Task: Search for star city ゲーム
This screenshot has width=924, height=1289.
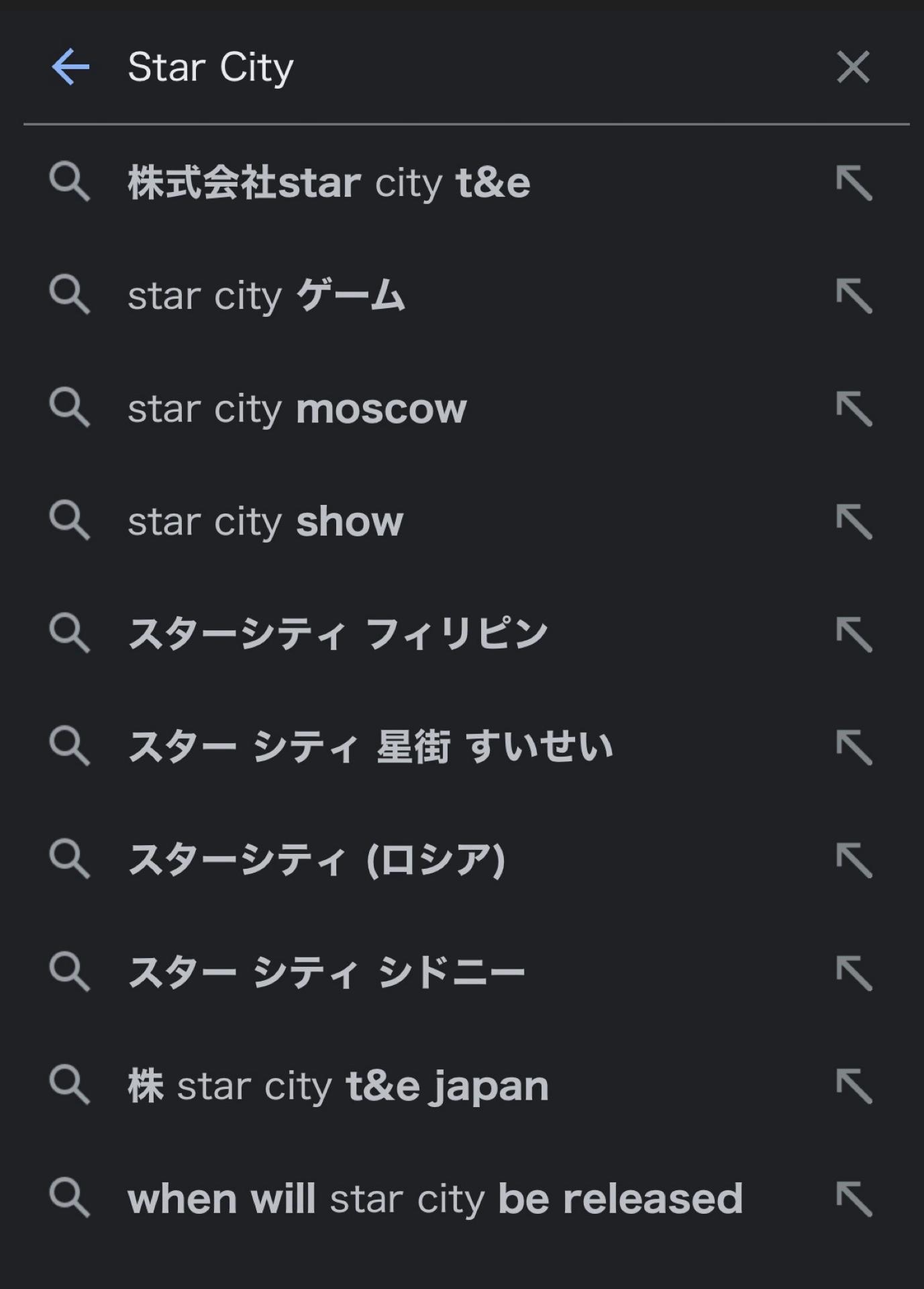Action: tap(266, 295)
